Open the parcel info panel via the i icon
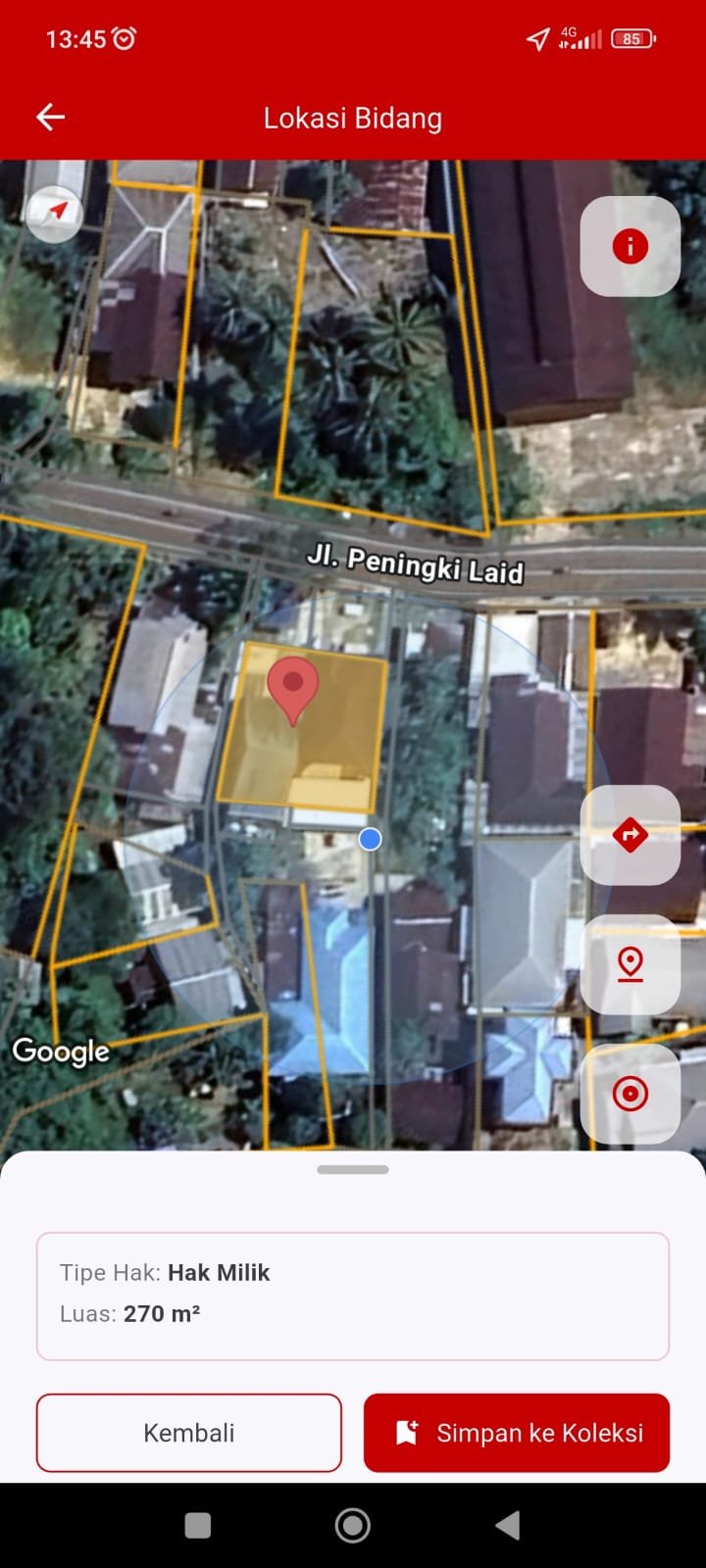Viewport: 706px width, 1568px height. 630,246
